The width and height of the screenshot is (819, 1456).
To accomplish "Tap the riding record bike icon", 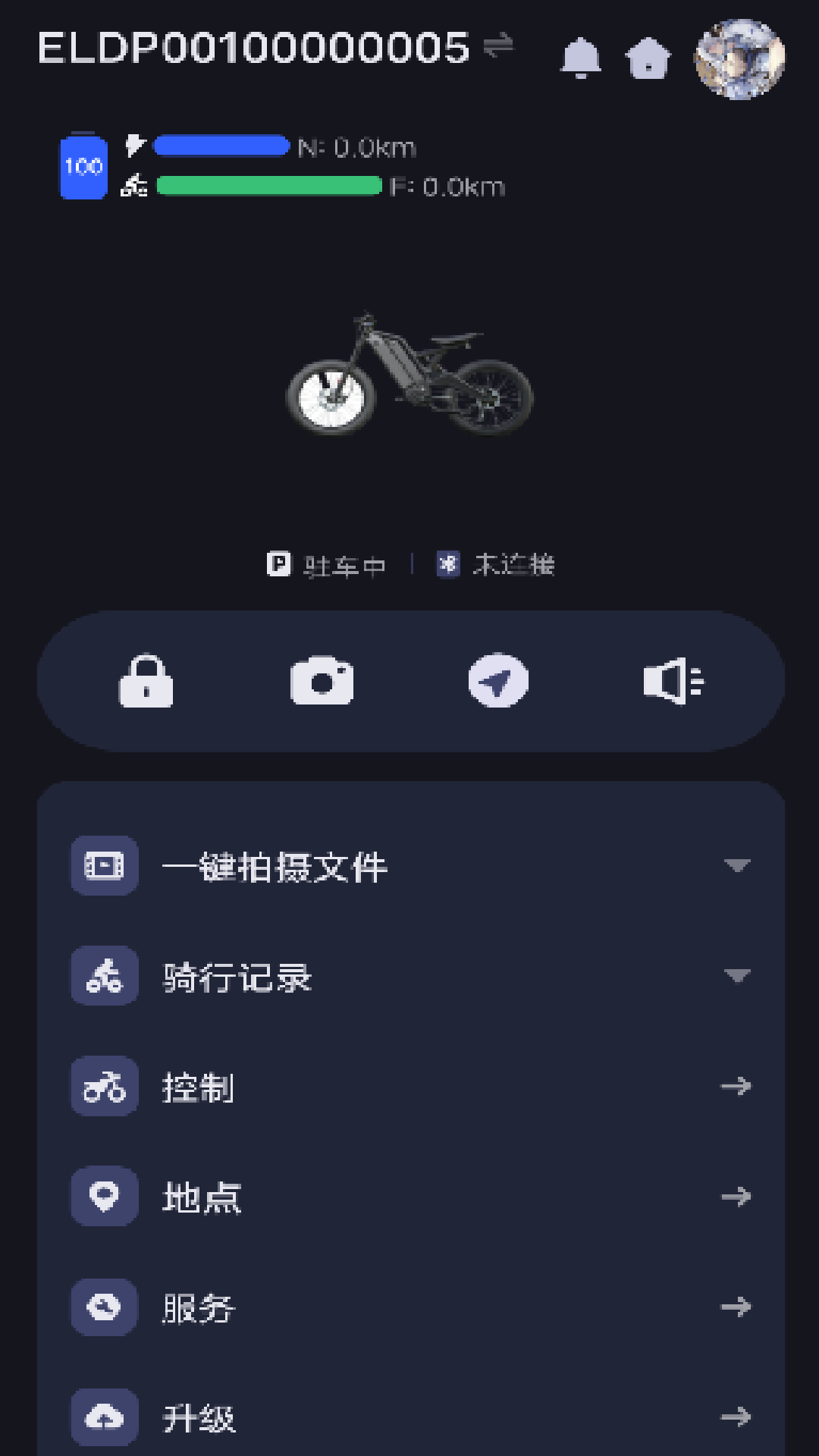I will click(x=104, y=976).
